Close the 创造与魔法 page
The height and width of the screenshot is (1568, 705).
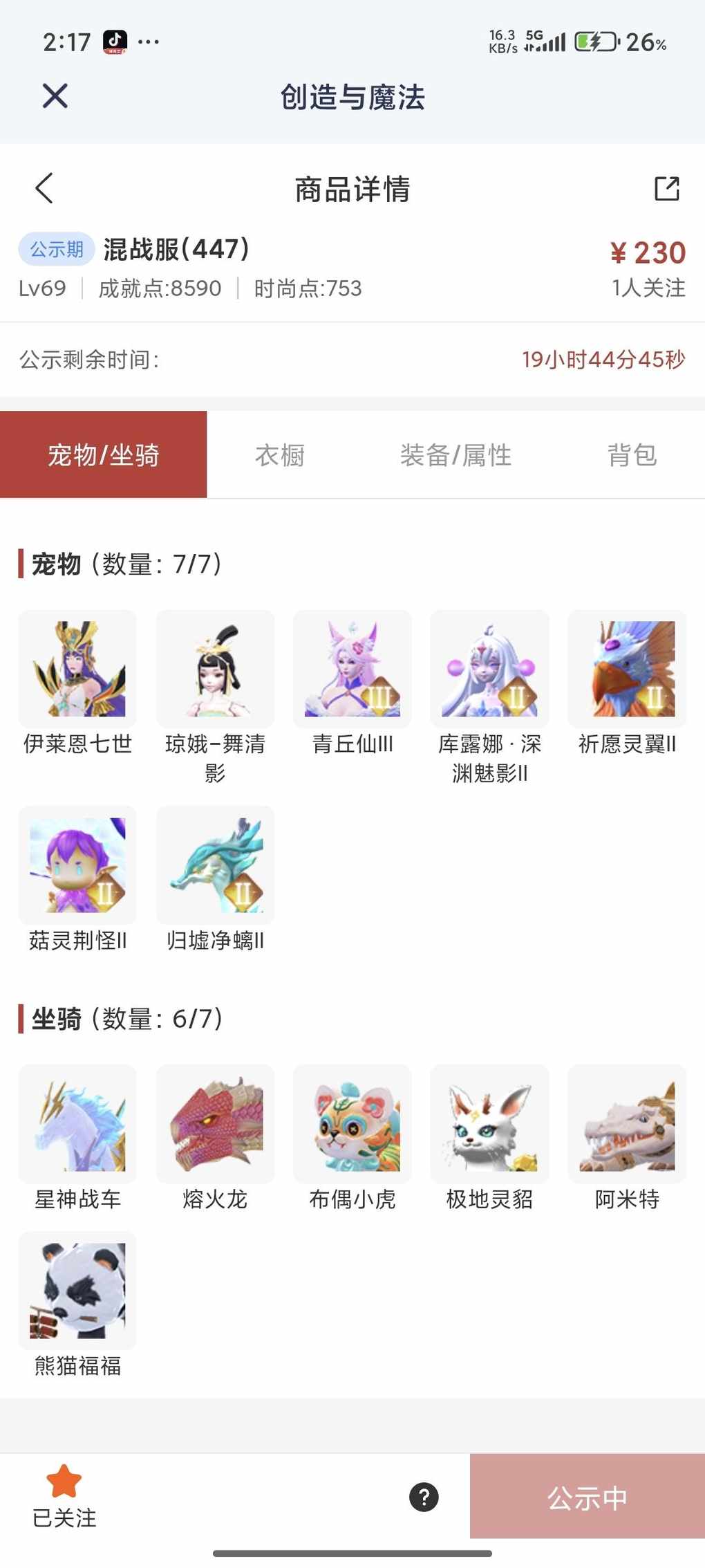click(x=55, y=96)
